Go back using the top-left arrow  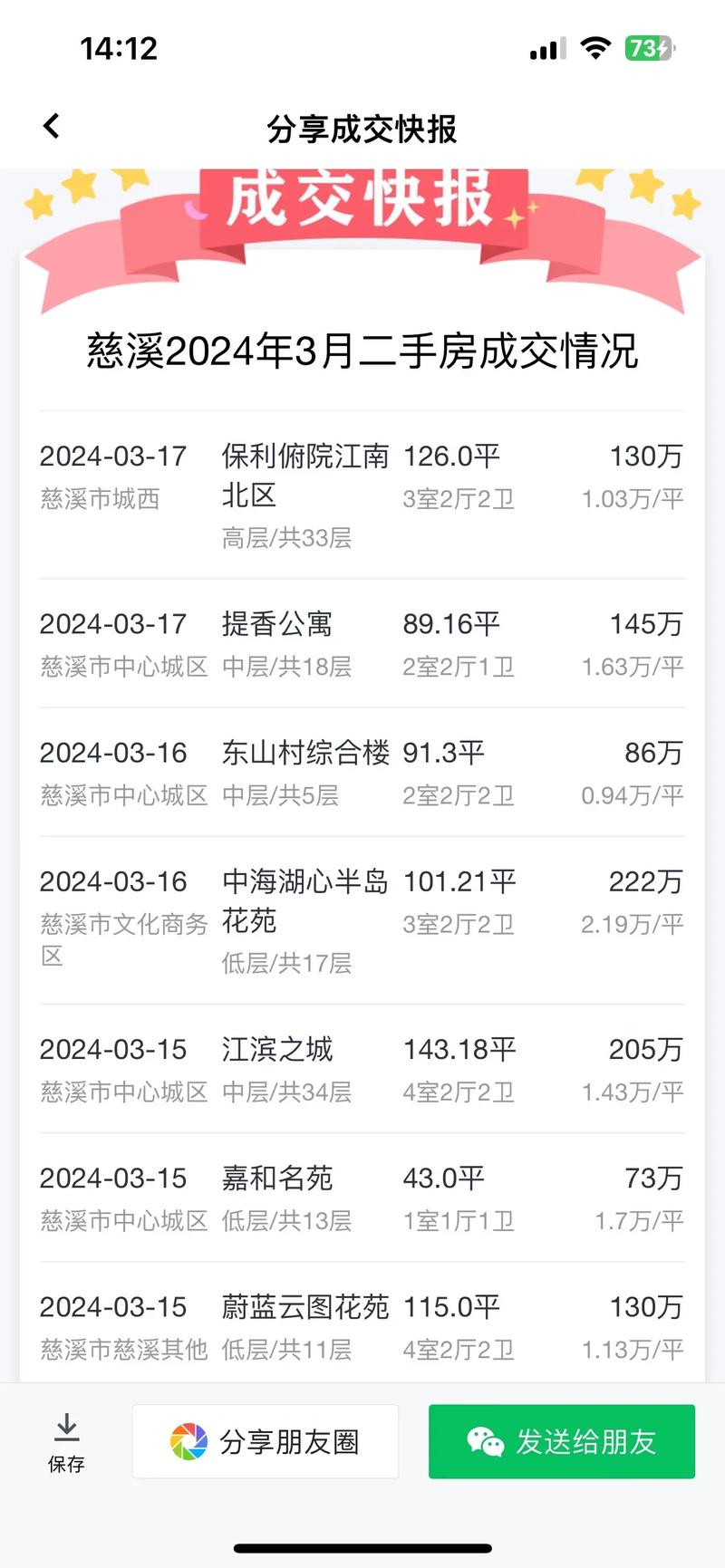click(52, 126)
